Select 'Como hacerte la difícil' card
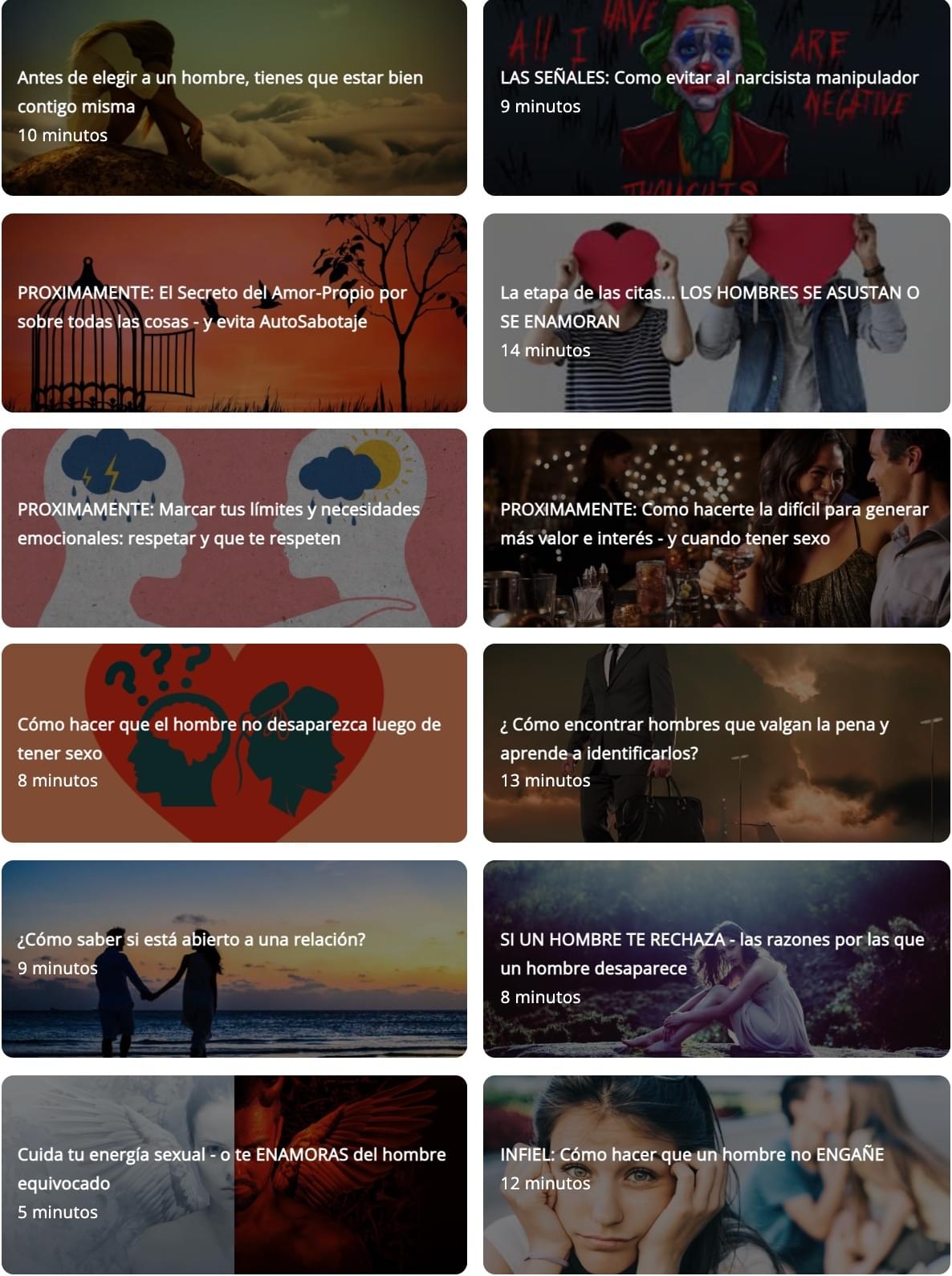The height and width of the screenshot is (1276, 952). [716, 527]
